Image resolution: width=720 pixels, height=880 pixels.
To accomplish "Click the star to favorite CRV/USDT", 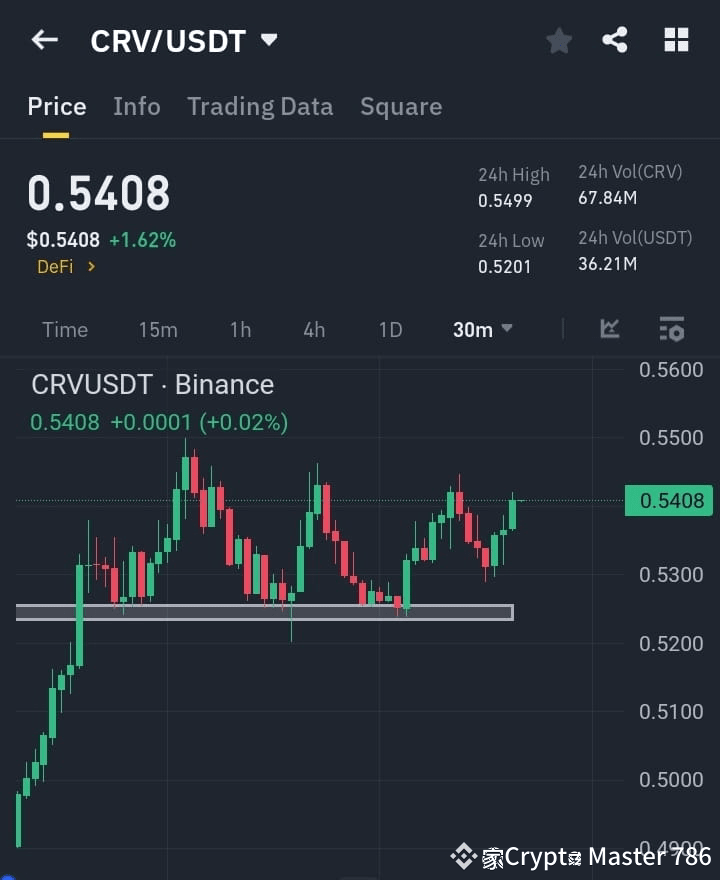I will 558,40.
